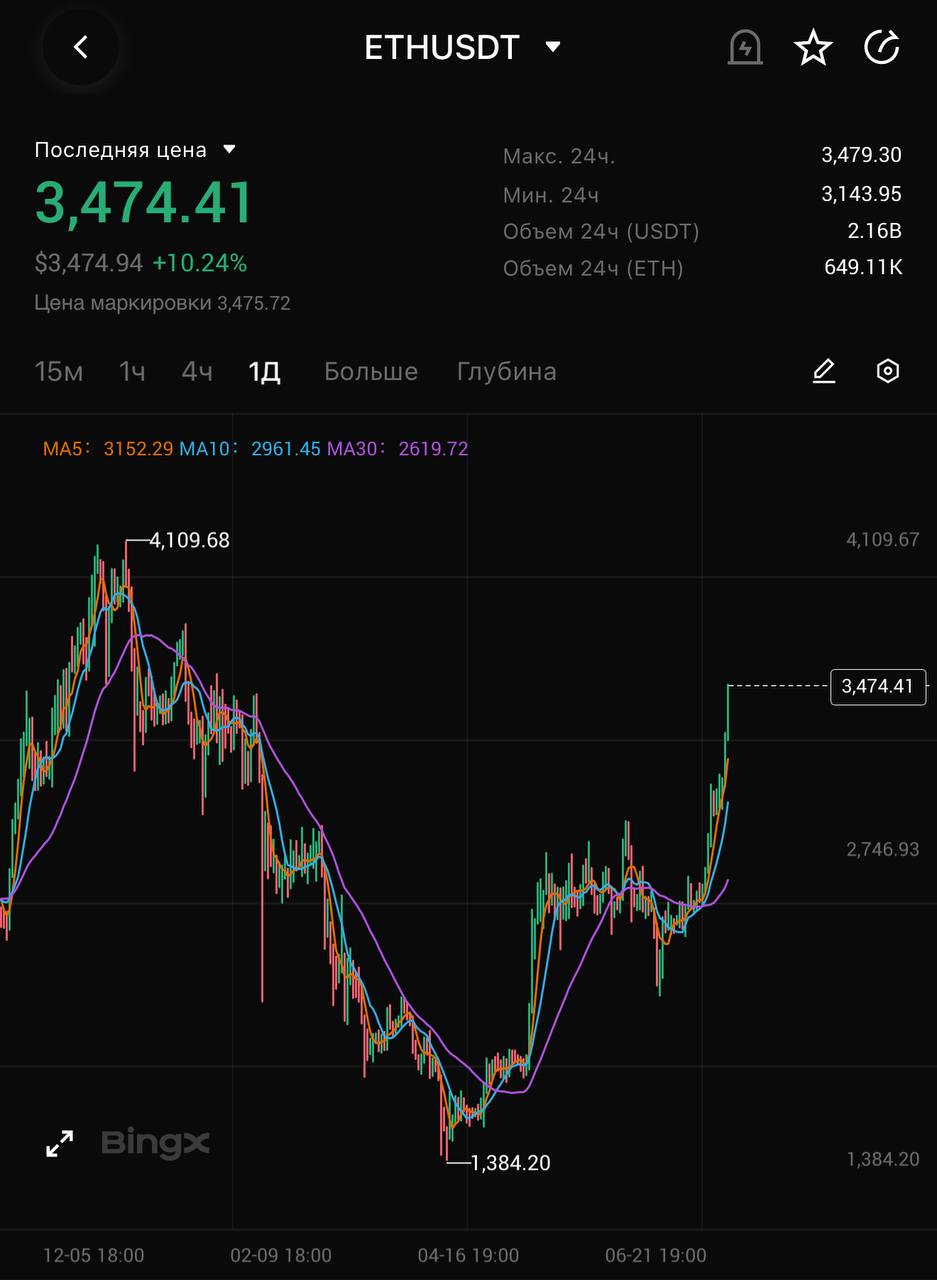Image resolution: width=937 pixels, height=1280 pixels.
Task: Switch chart to the 4ч interval
Action: point(197,372)
